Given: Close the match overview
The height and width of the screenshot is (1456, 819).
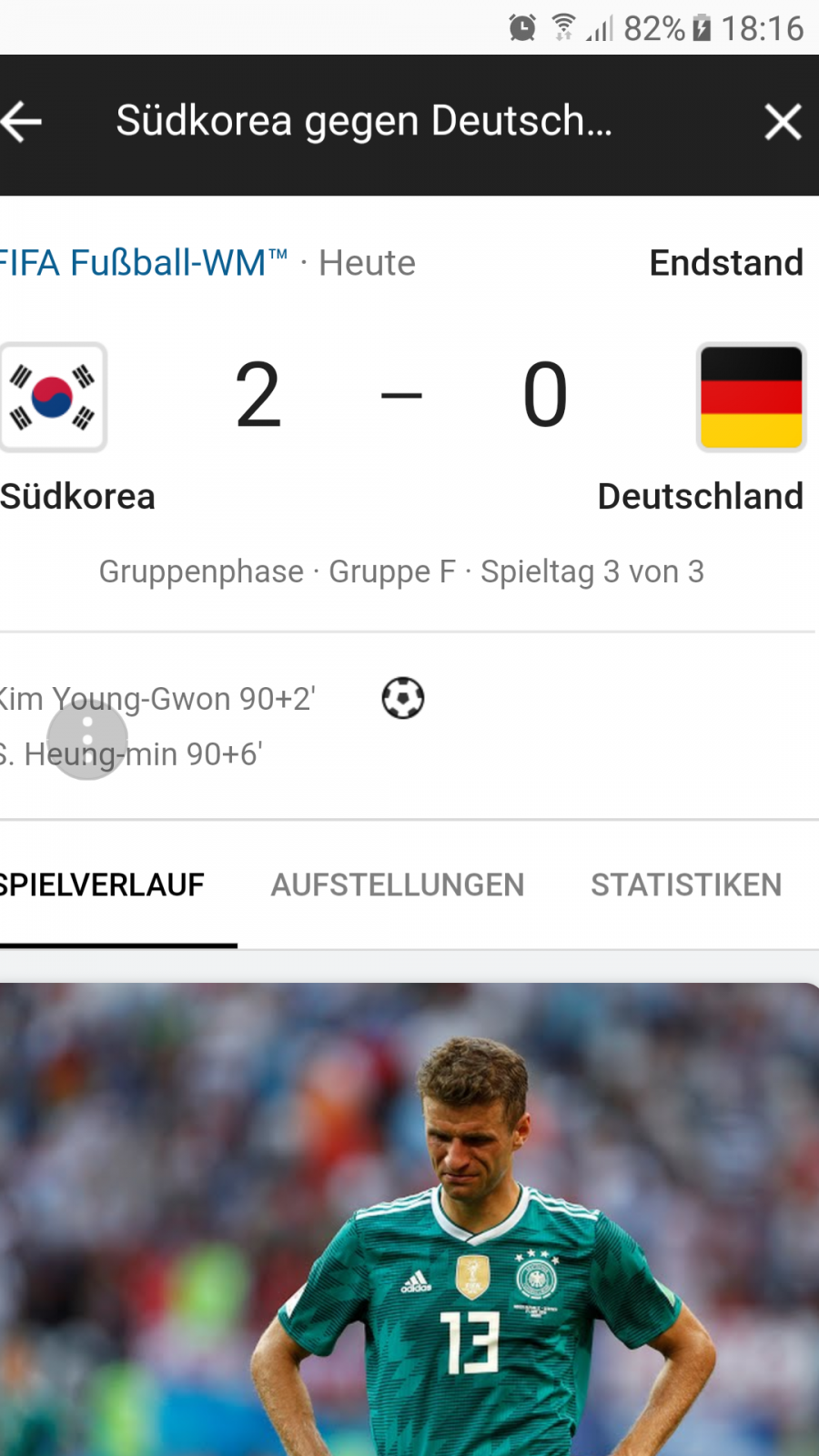Looking at the screenshot, I should tap(783, 122).
